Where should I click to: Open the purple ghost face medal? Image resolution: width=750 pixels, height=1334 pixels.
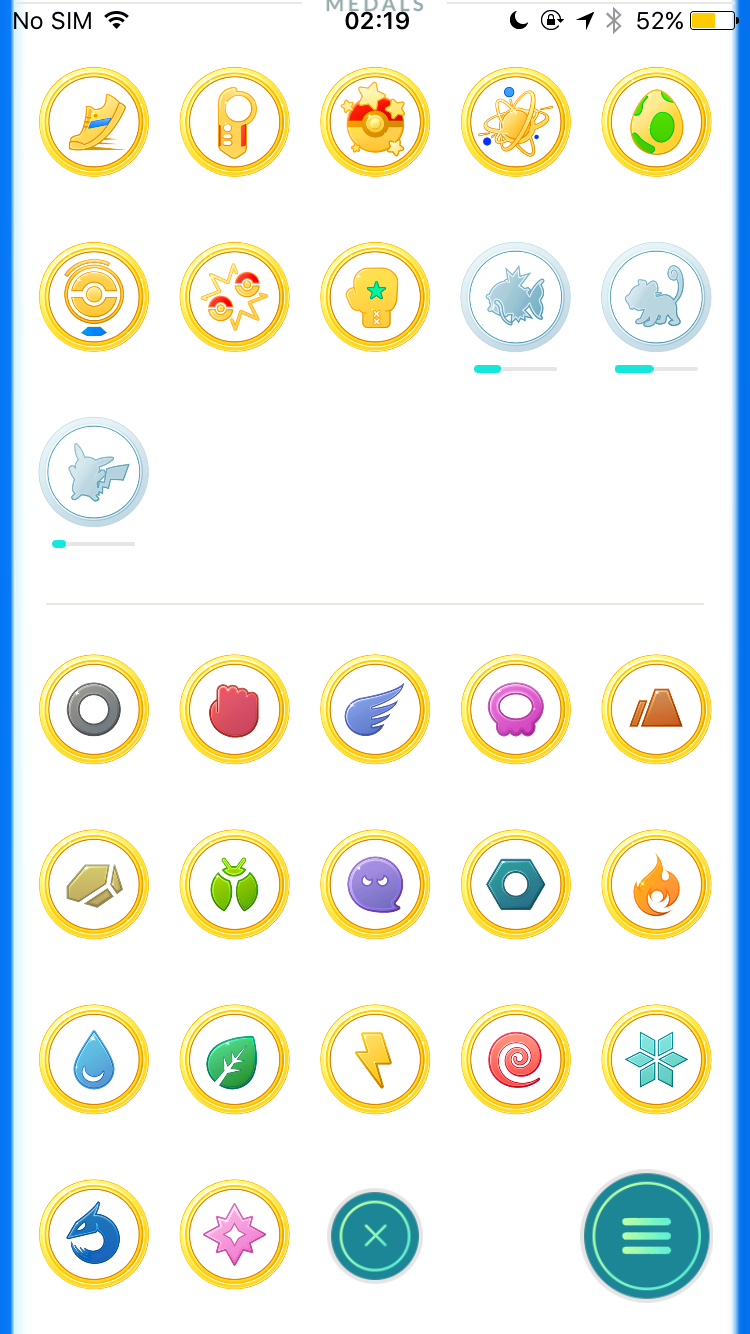coord(375,885)
